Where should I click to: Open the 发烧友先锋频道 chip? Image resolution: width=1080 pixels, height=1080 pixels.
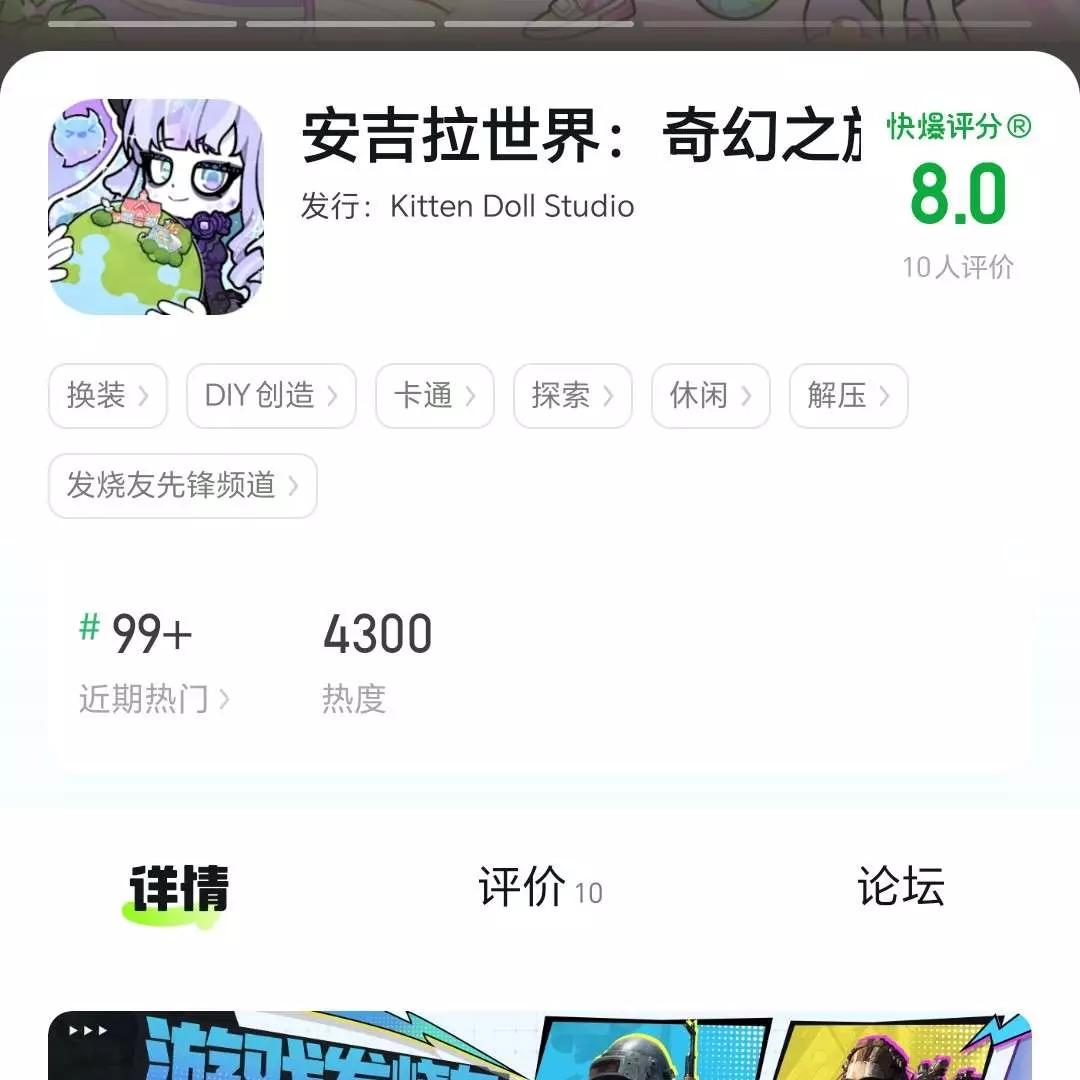click(182, 486)
